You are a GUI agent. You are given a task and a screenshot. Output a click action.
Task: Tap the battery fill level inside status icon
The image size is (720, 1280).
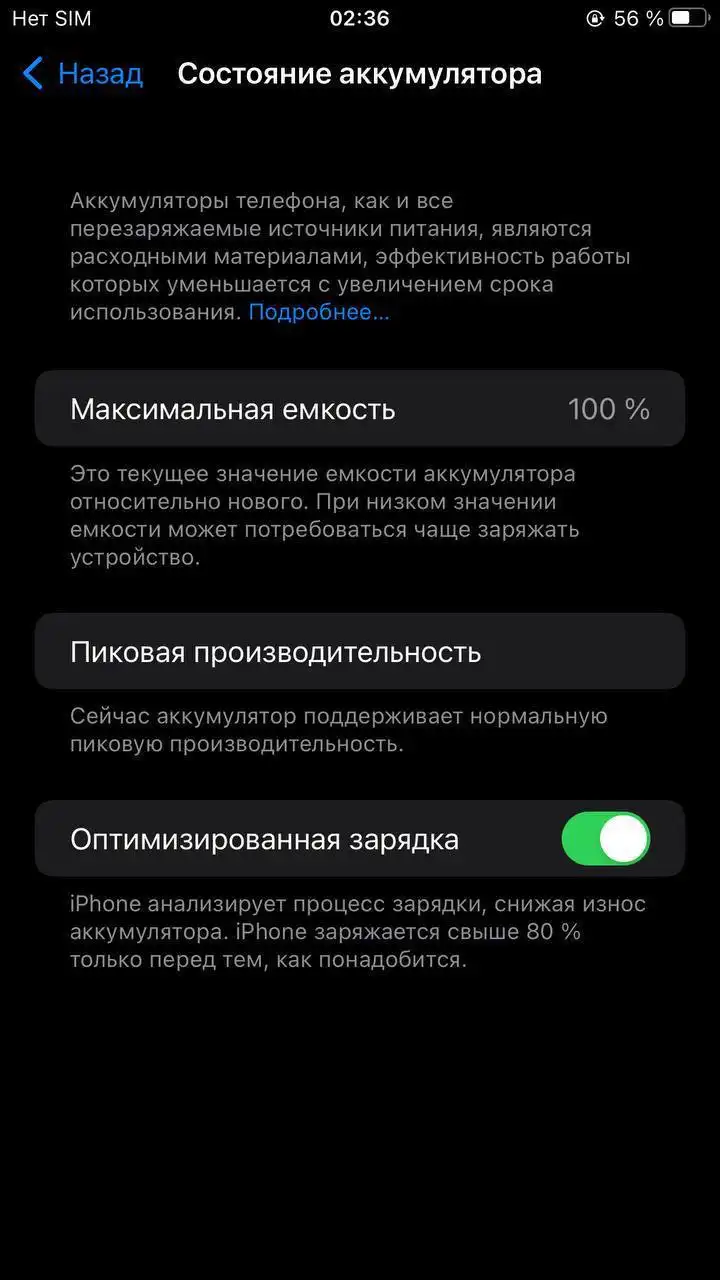680,17
